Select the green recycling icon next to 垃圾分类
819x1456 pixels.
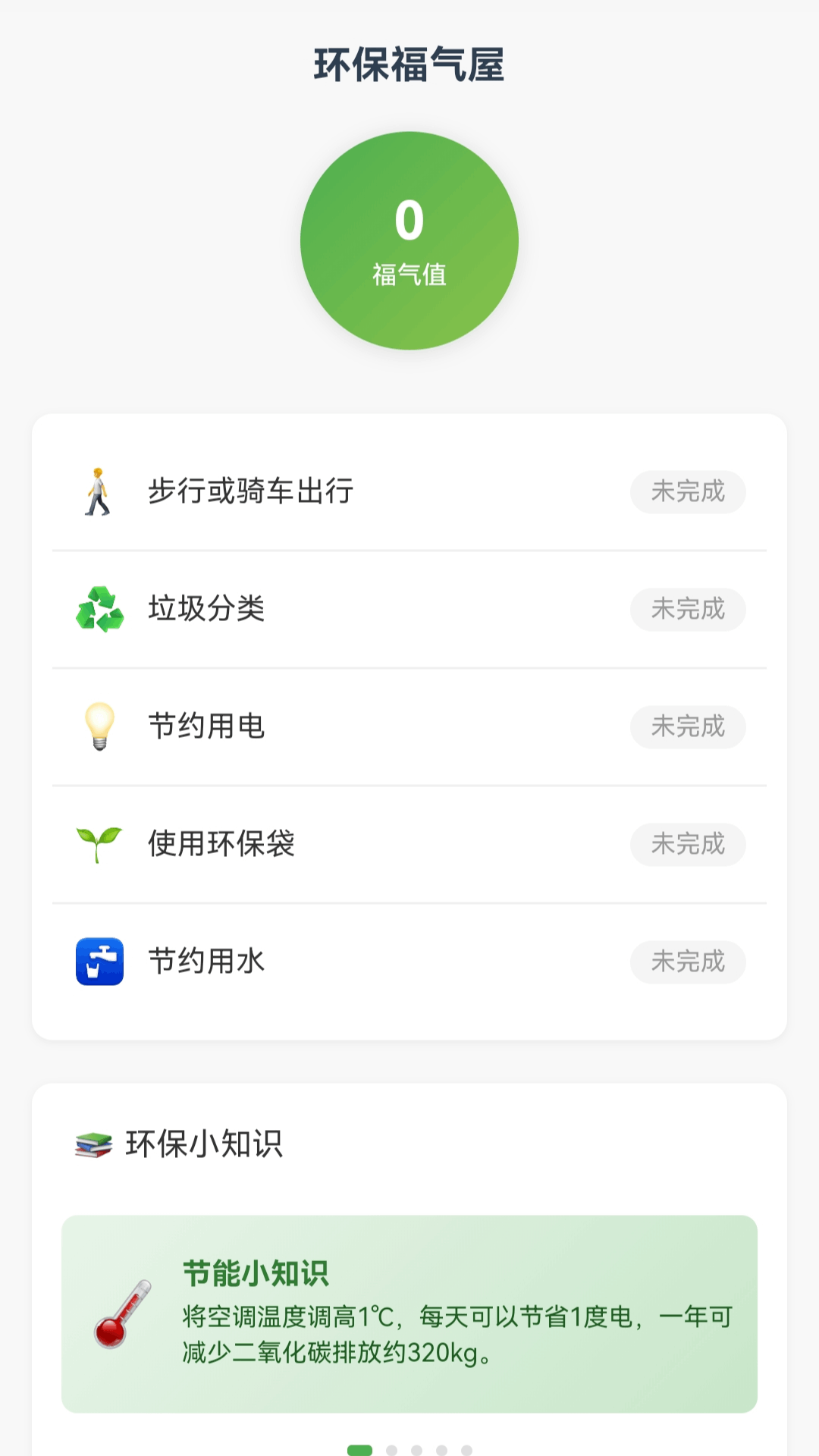[97, 609]
